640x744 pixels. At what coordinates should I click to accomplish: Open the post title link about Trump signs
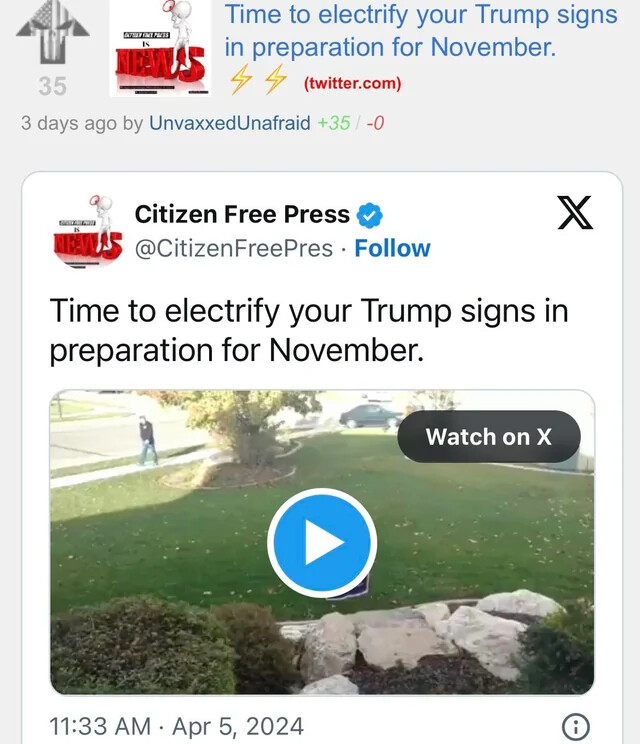point(420,31)
